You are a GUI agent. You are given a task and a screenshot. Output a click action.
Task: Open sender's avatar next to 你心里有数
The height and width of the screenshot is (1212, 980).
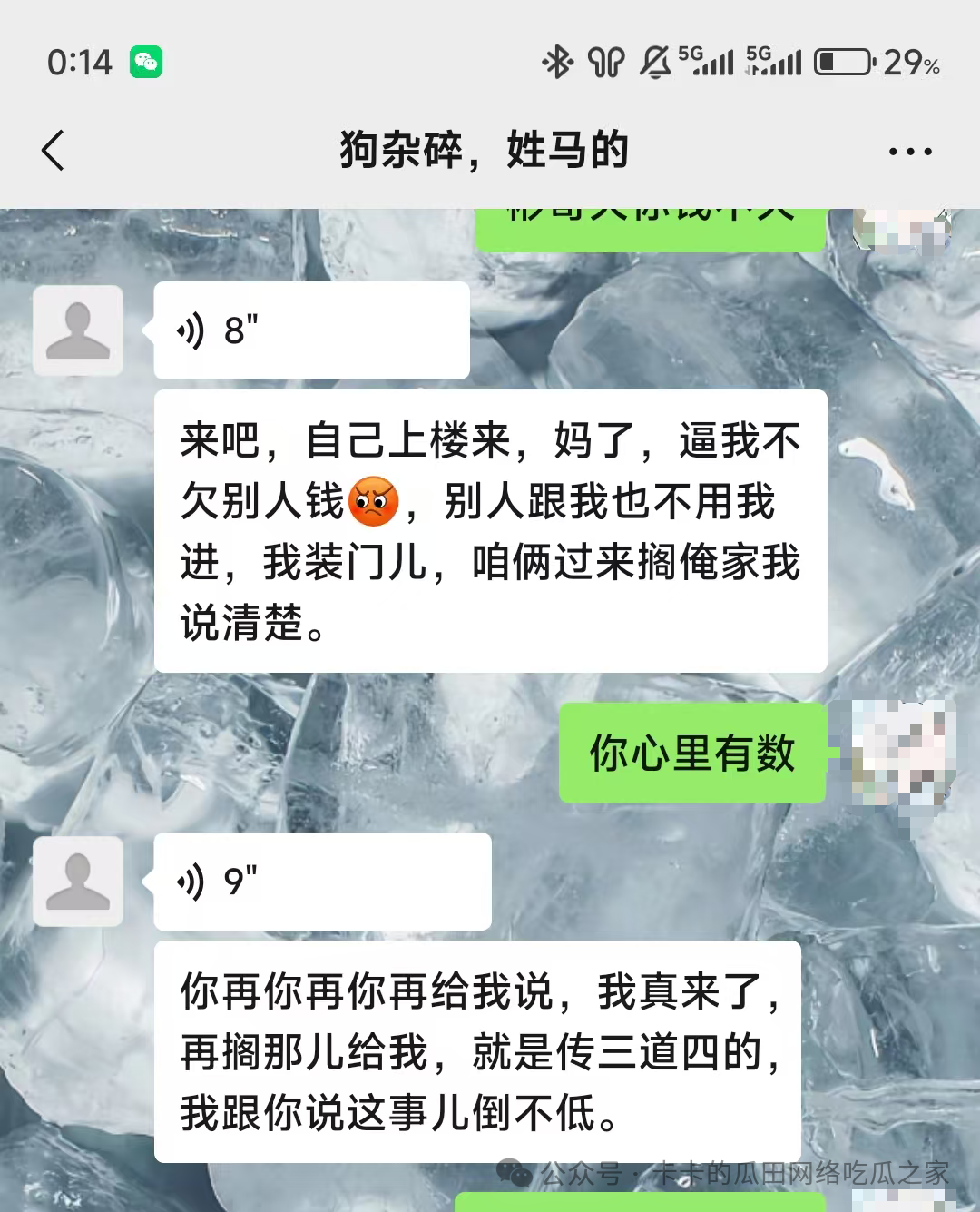(x=904, y=753)
